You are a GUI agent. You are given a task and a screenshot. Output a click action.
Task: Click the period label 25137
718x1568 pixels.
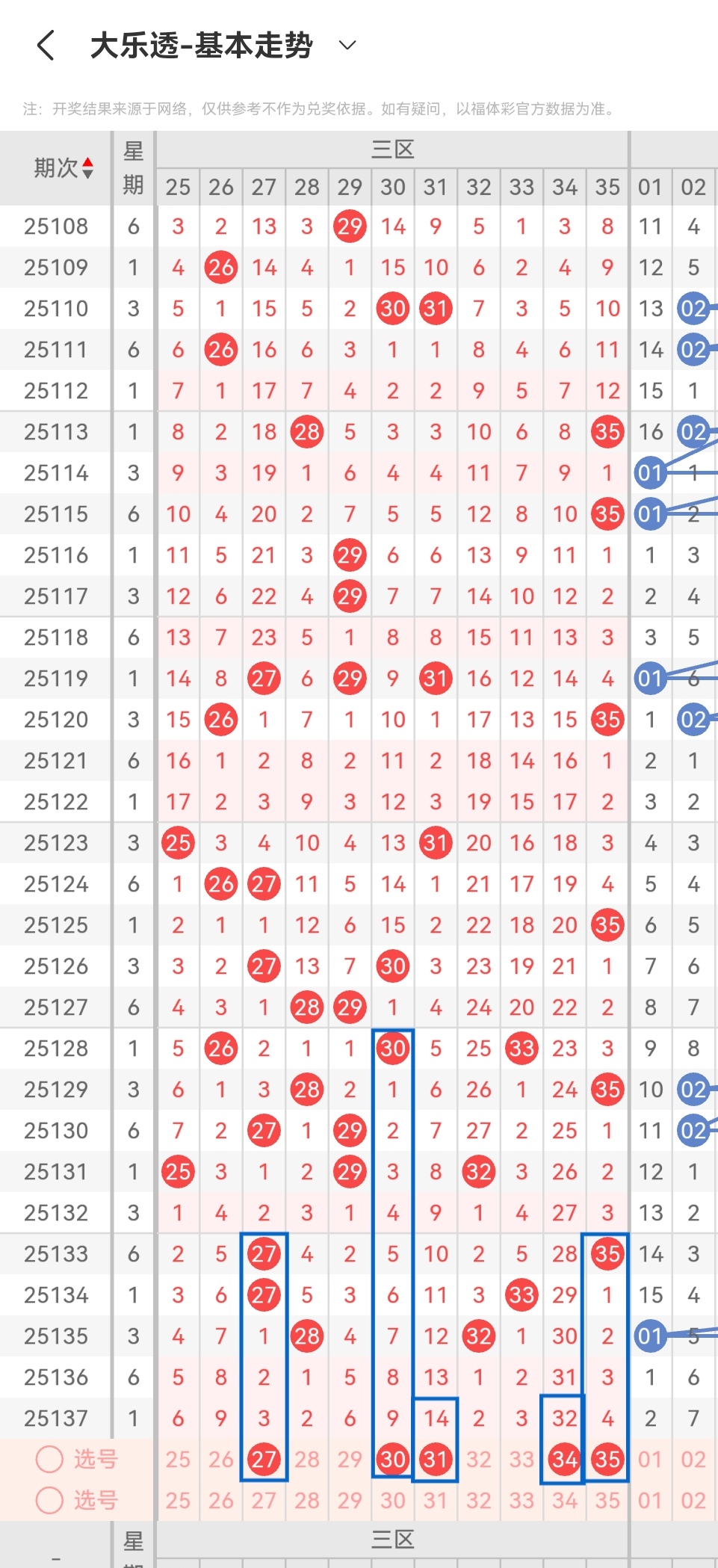pos(54,1418)
